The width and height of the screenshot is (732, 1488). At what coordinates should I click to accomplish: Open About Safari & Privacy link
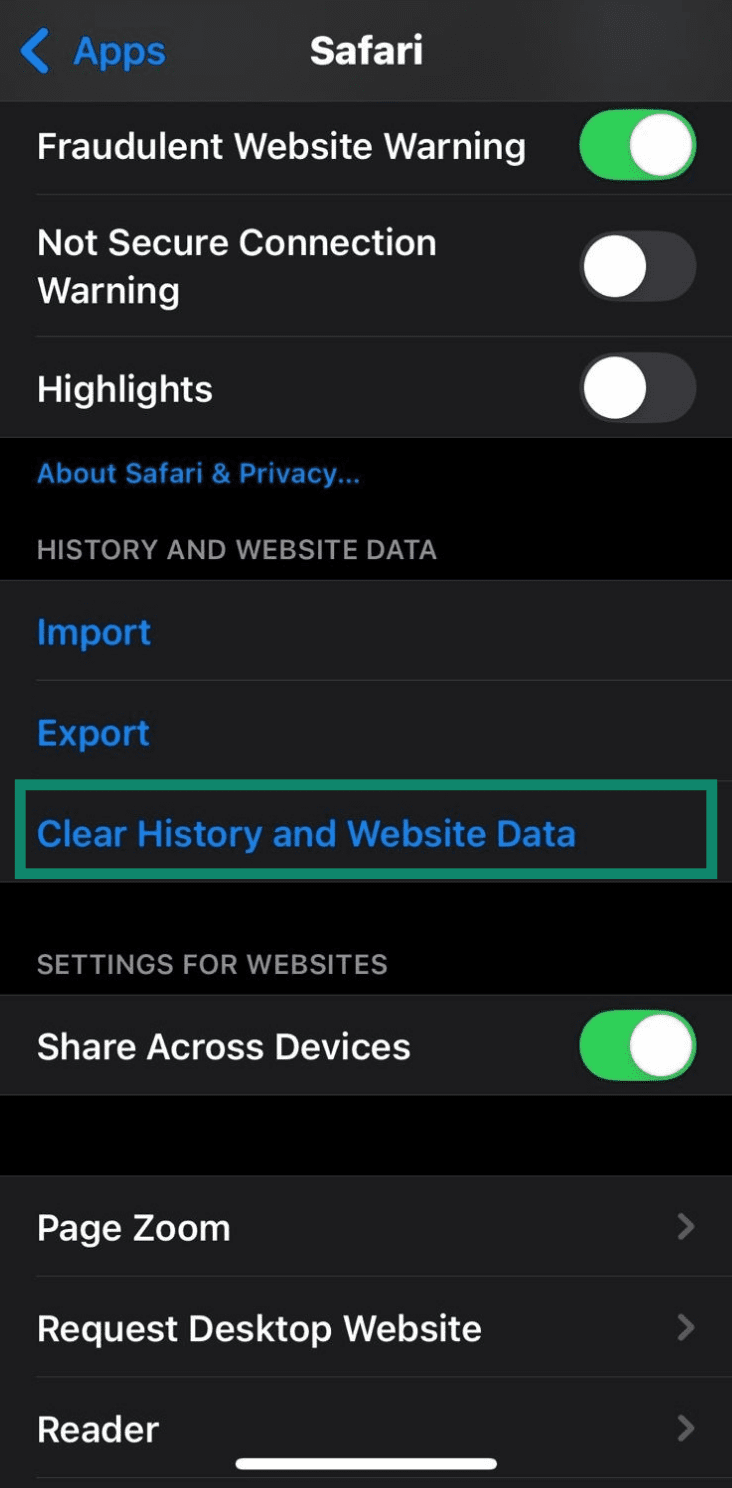tap(198, 473)
